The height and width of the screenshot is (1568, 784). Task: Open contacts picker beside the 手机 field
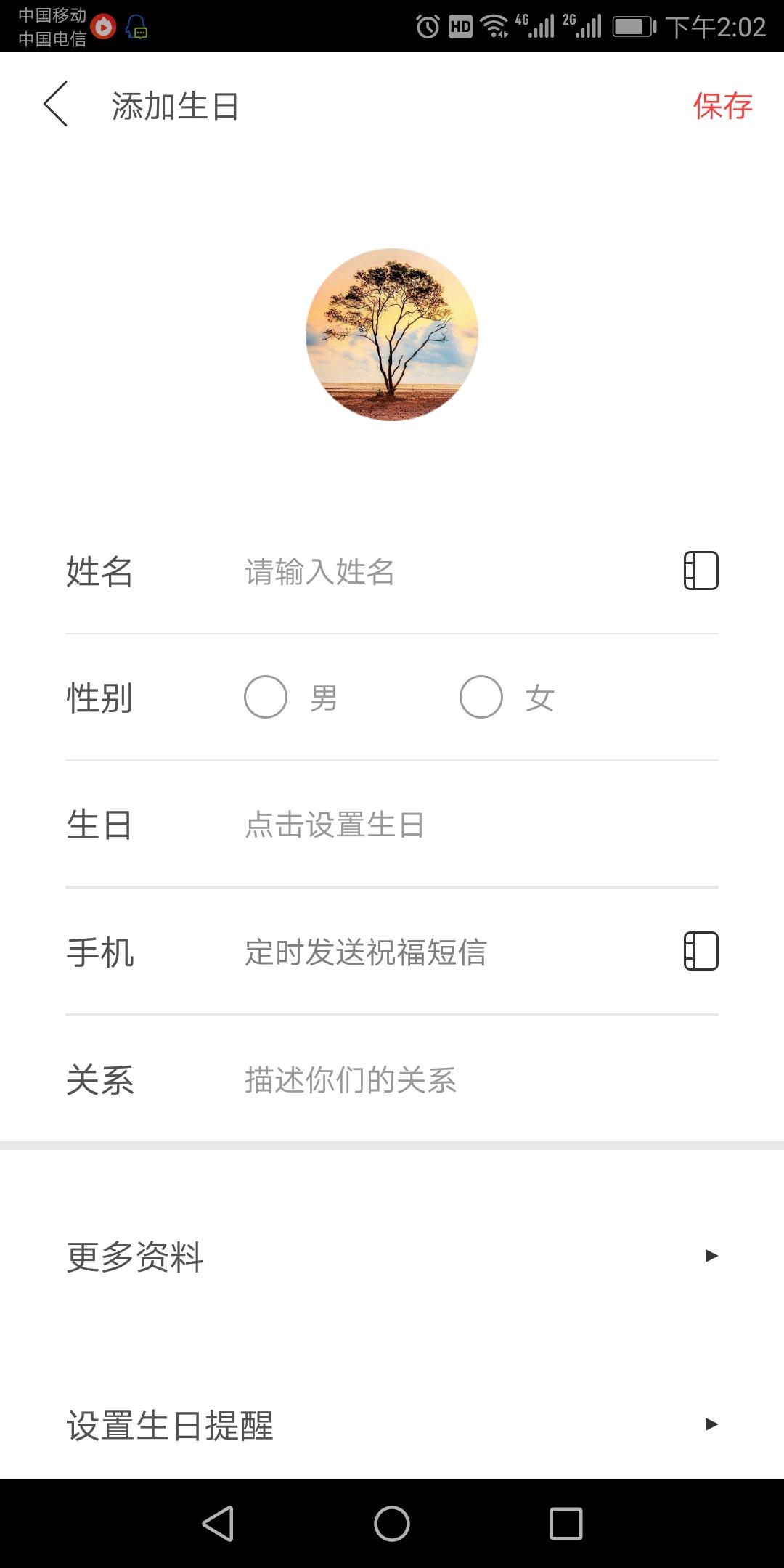click(701, 951)
